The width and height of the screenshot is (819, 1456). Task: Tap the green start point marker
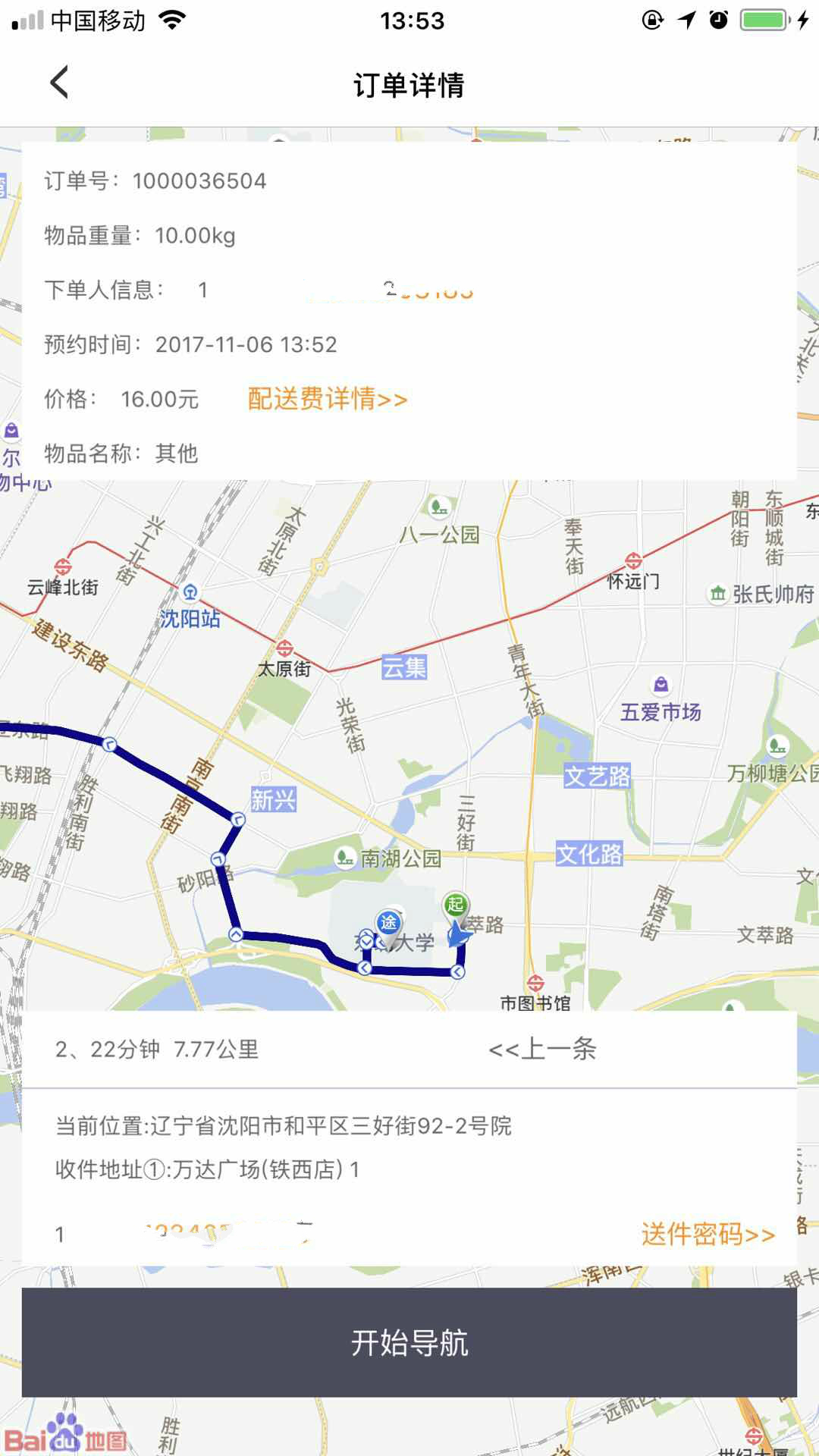coord(455,905)
